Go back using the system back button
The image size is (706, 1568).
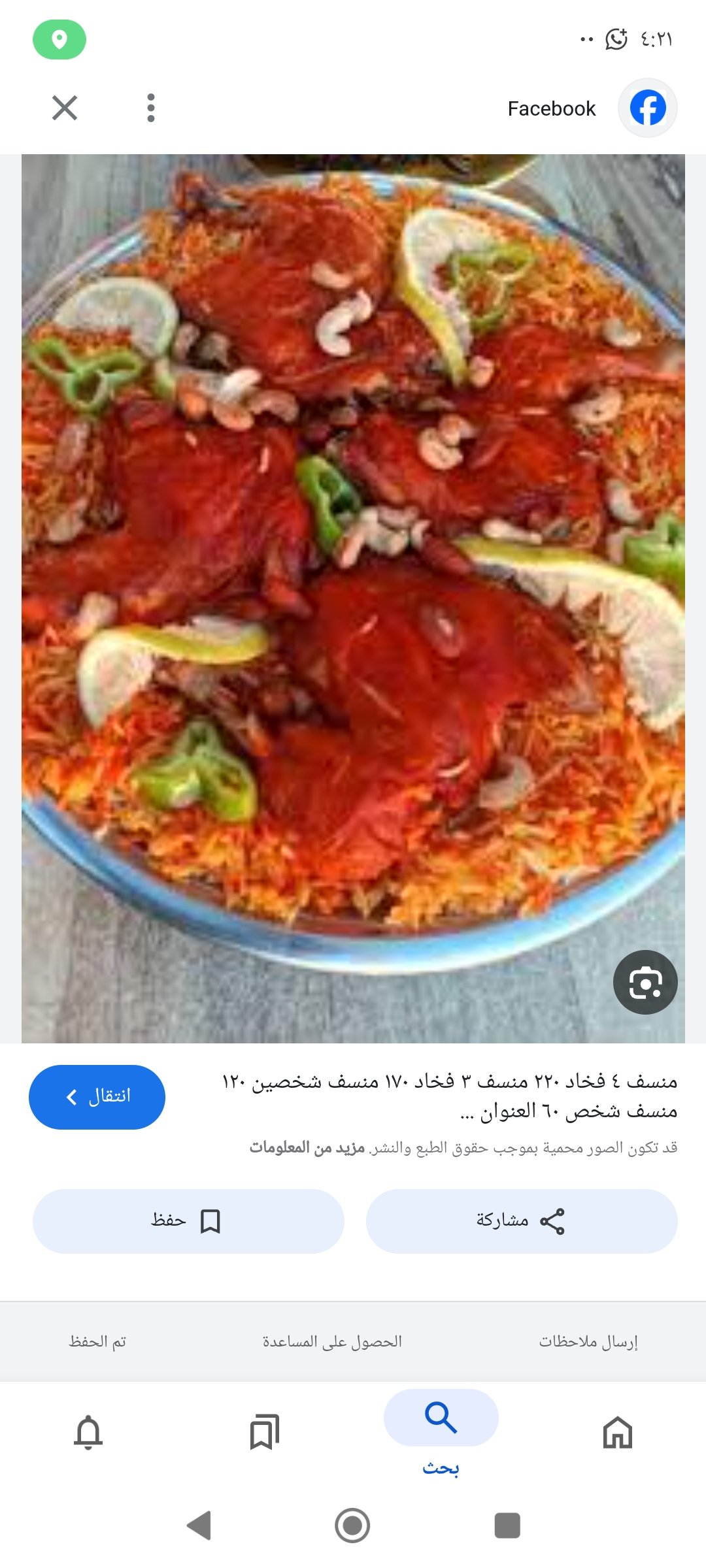click(199, 1526)
